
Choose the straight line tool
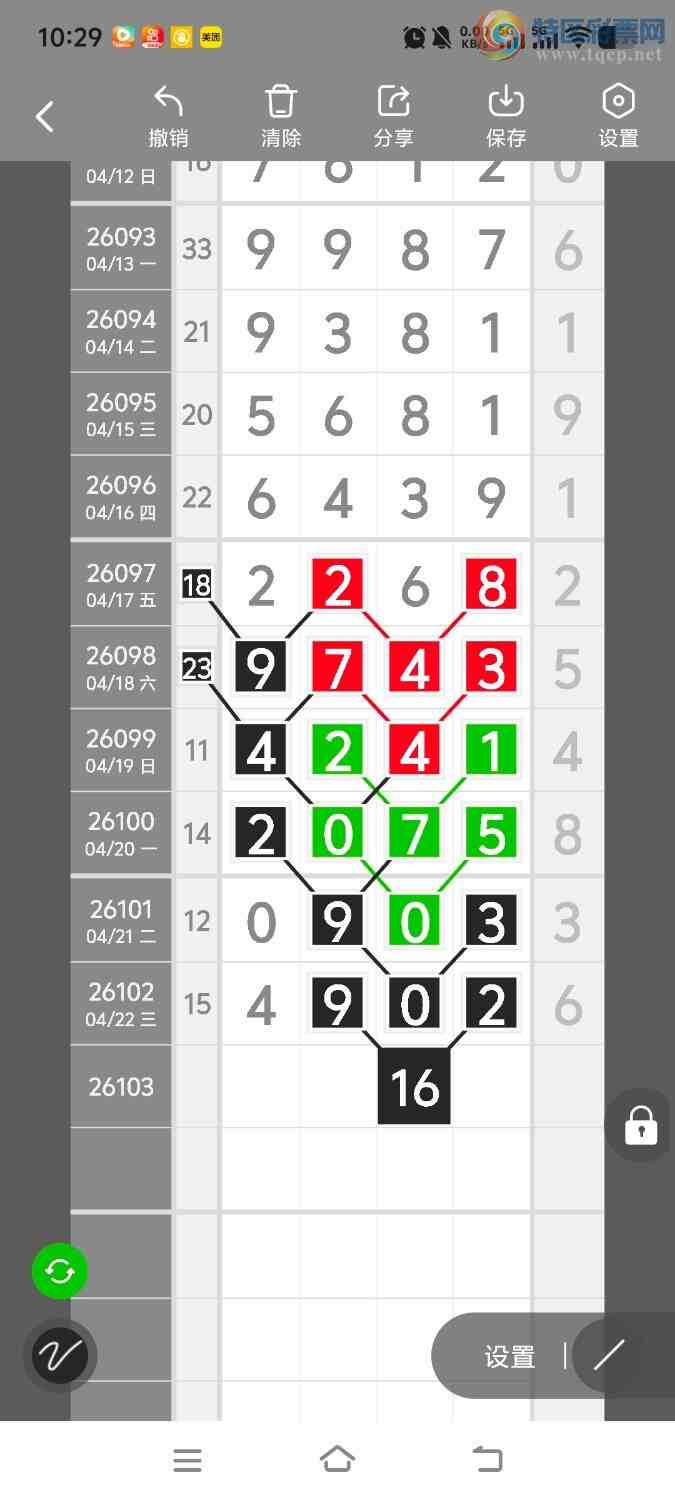(608, 1356)
